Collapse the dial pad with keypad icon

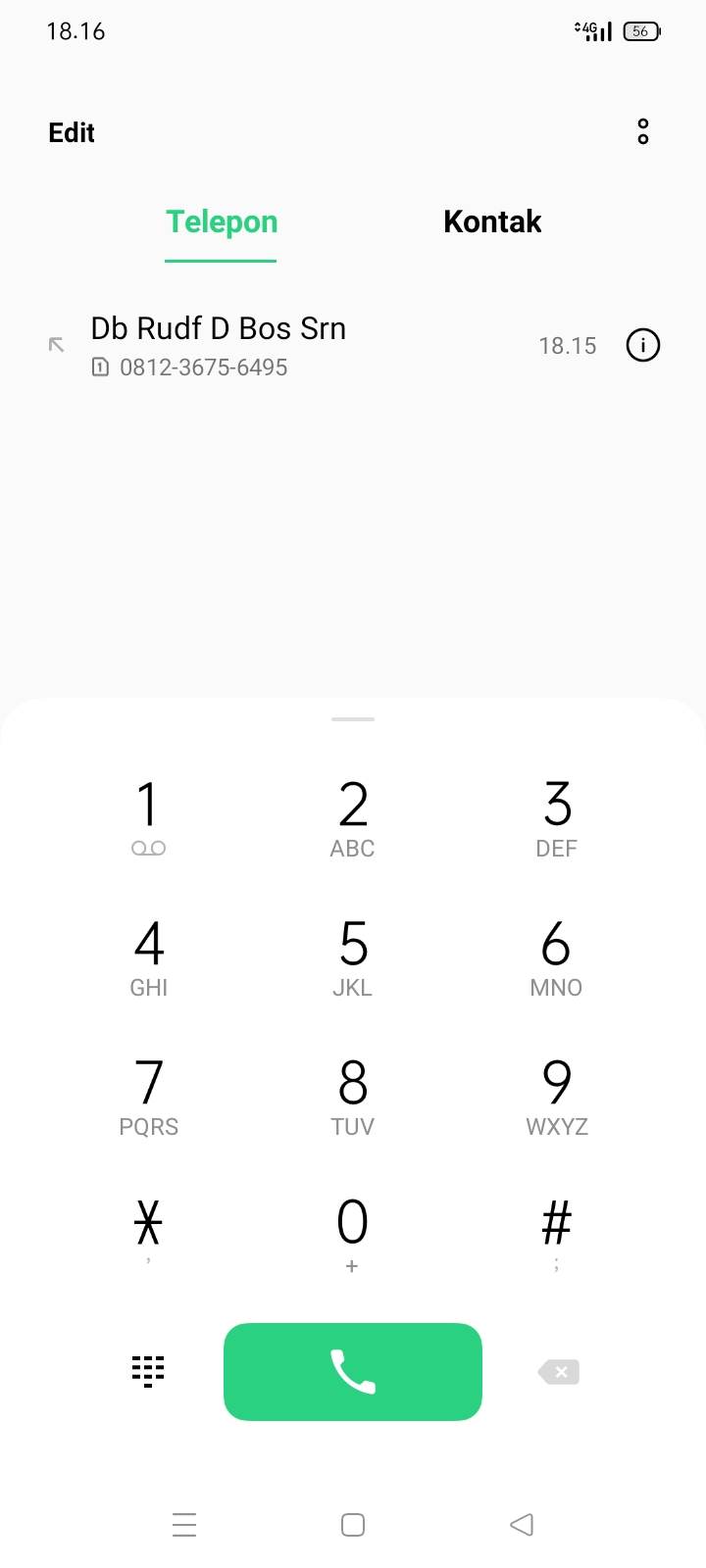coord(148,1371)
